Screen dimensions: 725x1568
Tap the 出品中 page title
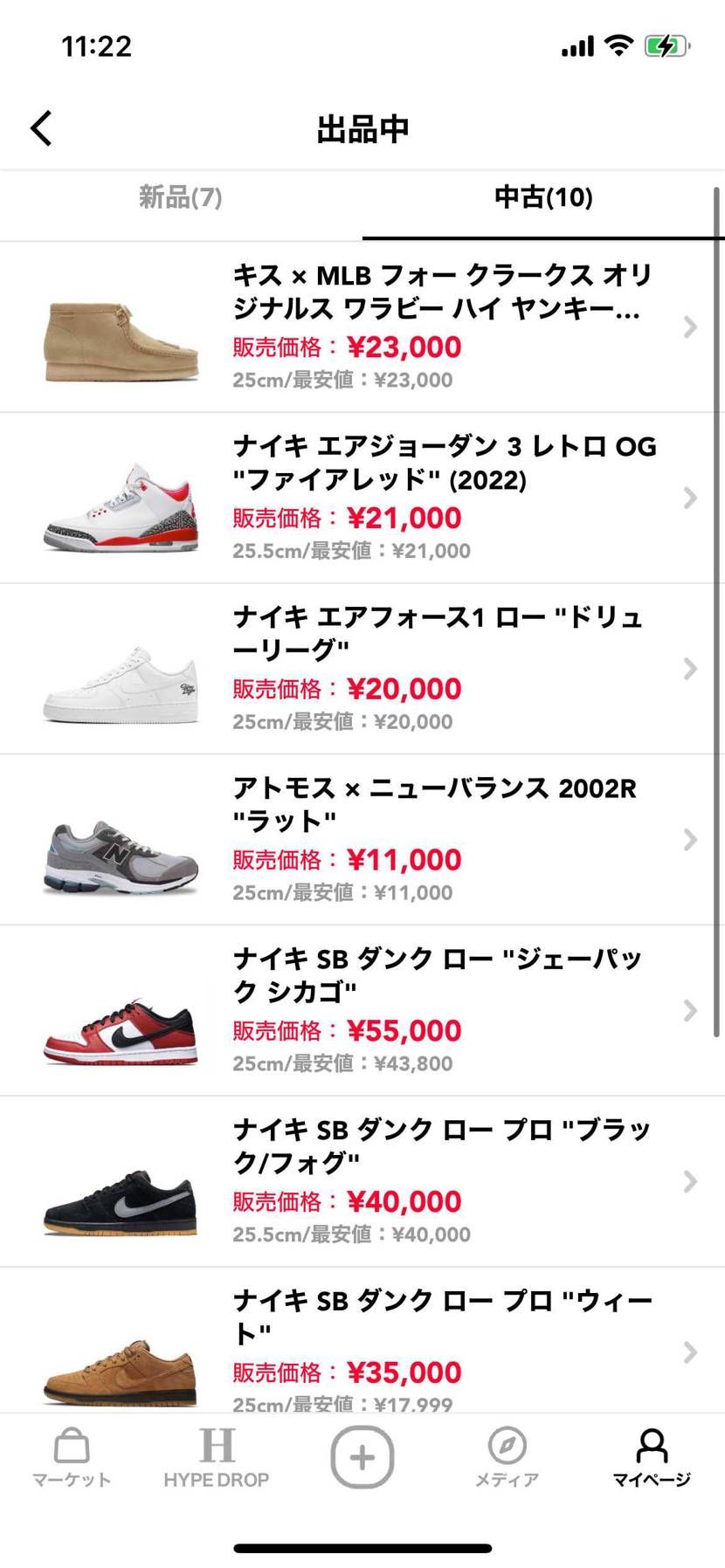tap(362, 127)
